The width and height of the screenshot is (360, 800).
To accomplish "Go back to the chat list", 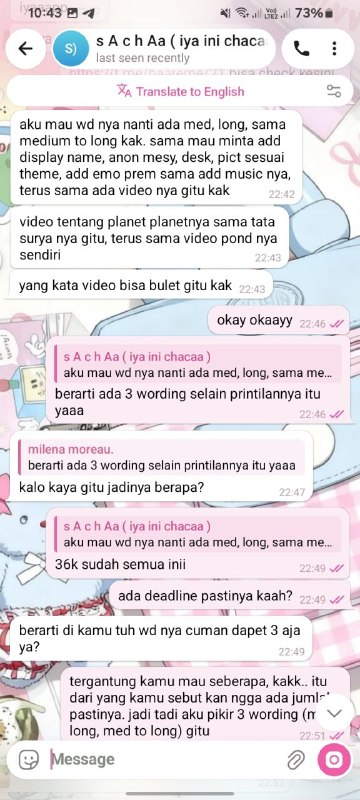I will 25,48.
